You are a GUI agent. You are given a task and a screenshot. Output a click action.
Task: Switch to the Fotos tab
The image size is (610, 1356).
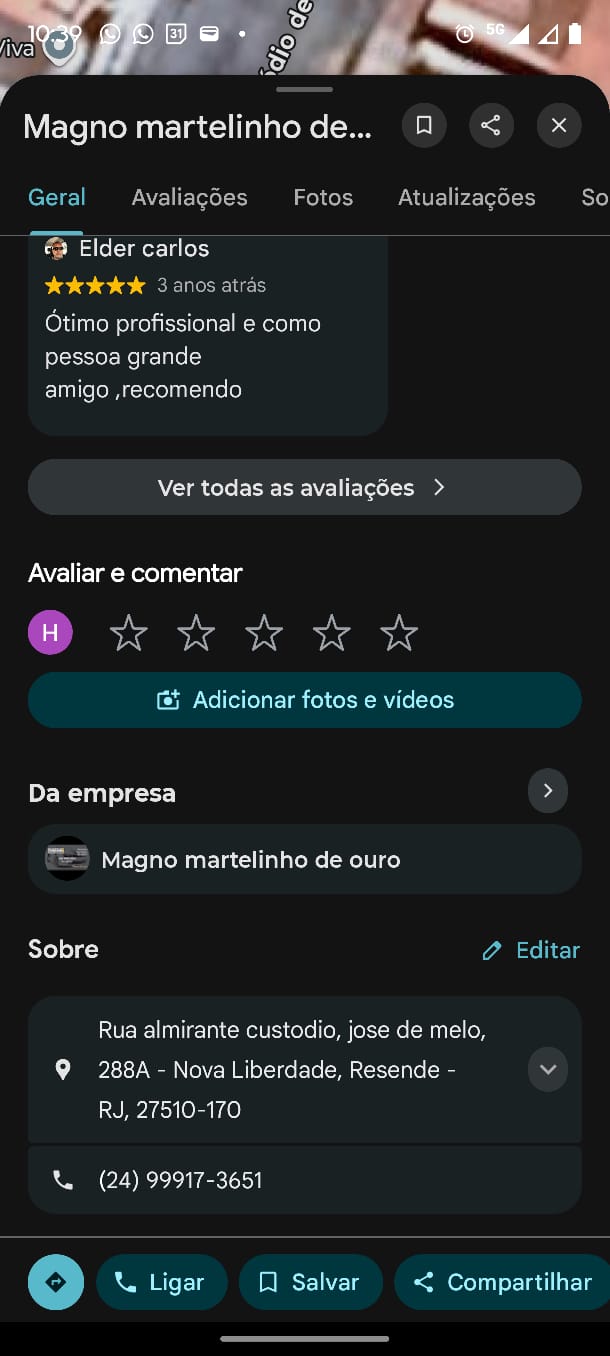pyautogui.click(x=323, y=198)
